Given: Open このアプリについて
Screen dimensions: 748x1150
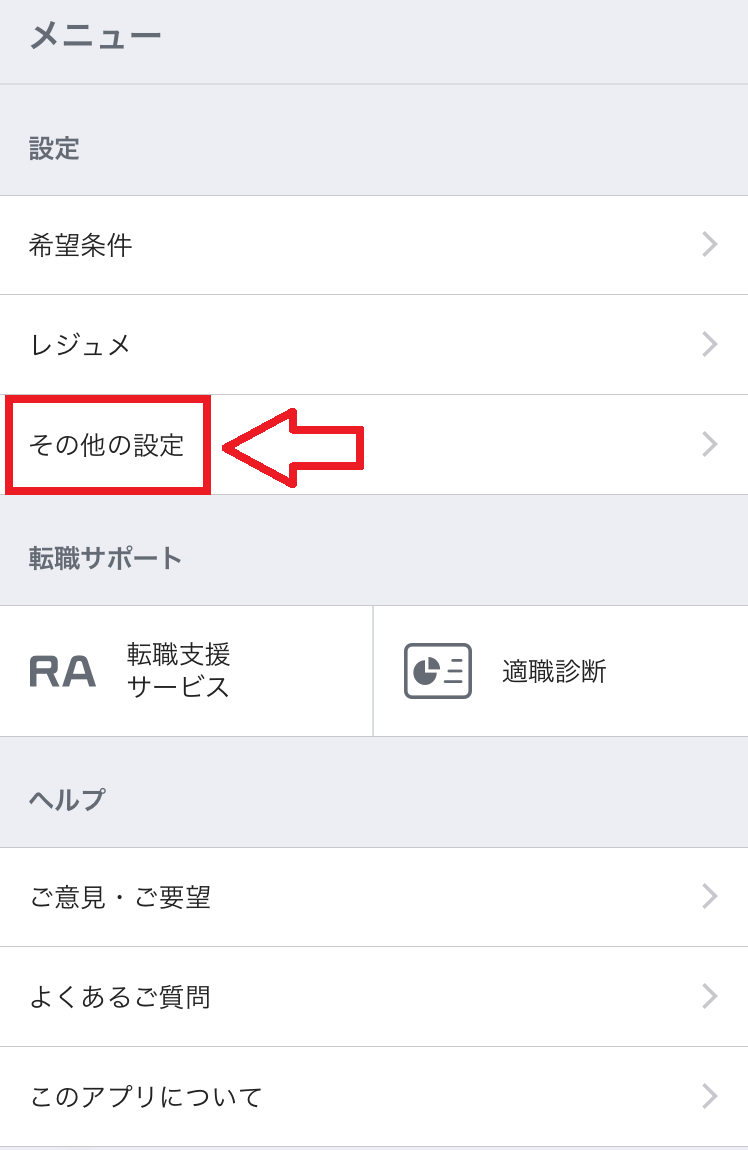Looking at the screenshot, I should [374, 1097].
